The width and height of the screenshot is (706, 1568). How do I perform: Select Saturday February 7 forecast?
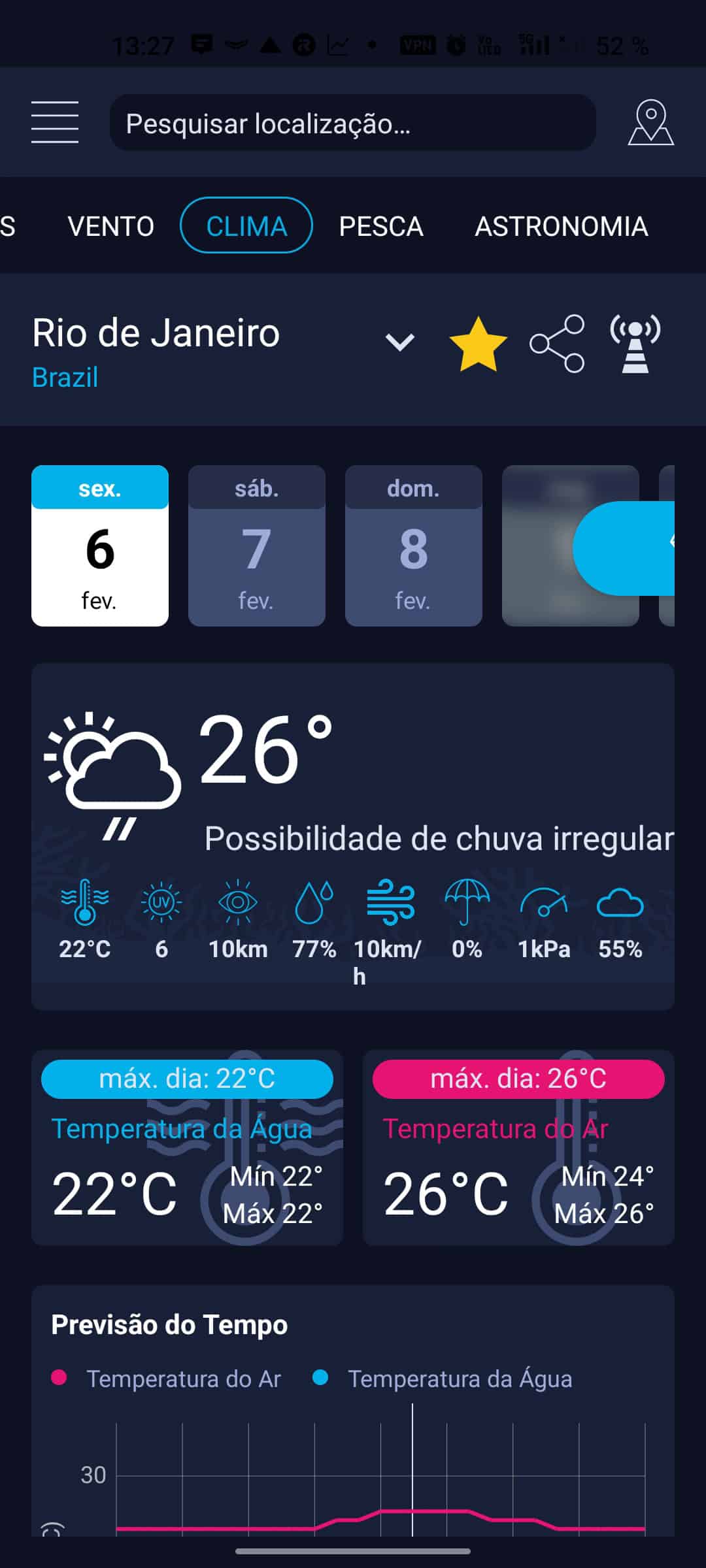pyautogui.click(x=256, y=547)
